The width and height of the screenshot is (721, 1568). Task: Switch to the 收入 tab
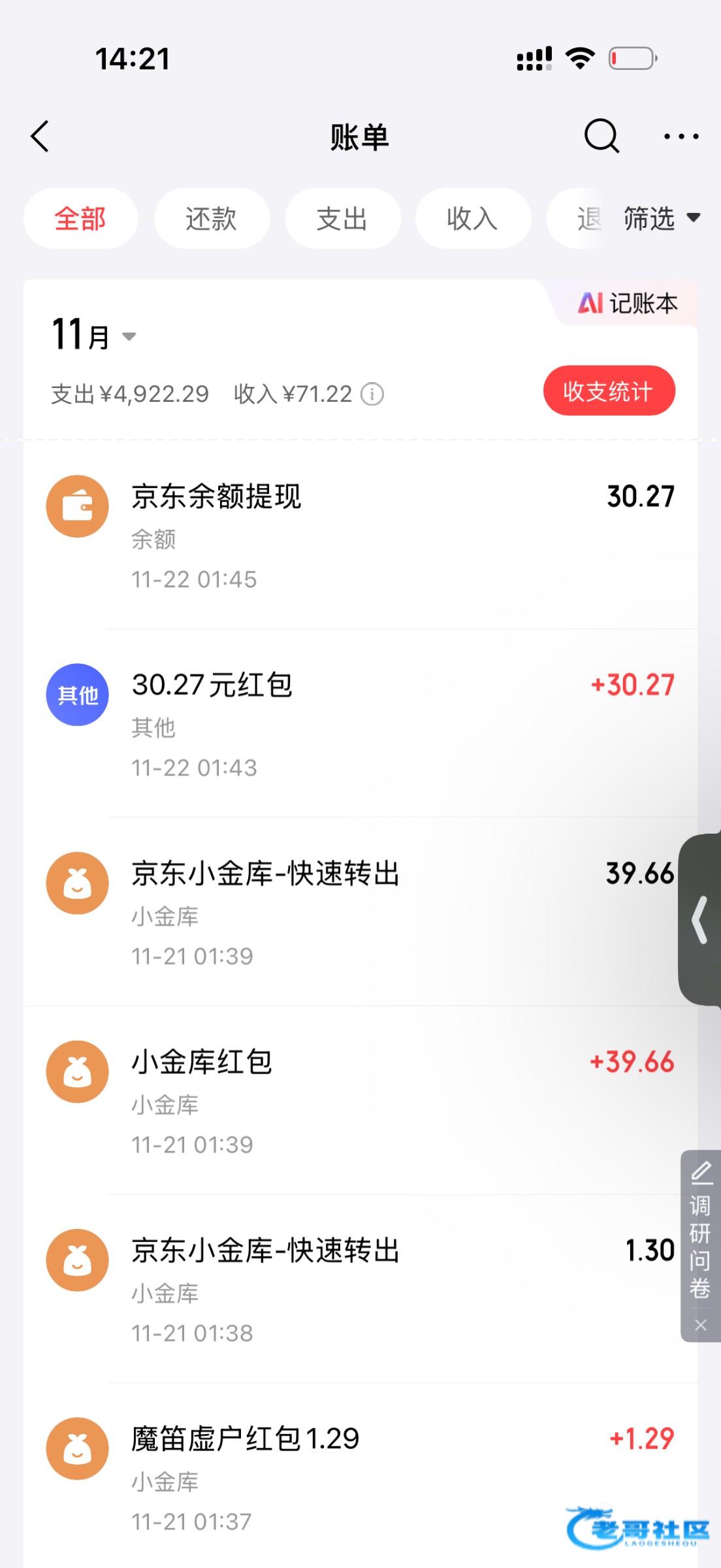click(473, 218)
